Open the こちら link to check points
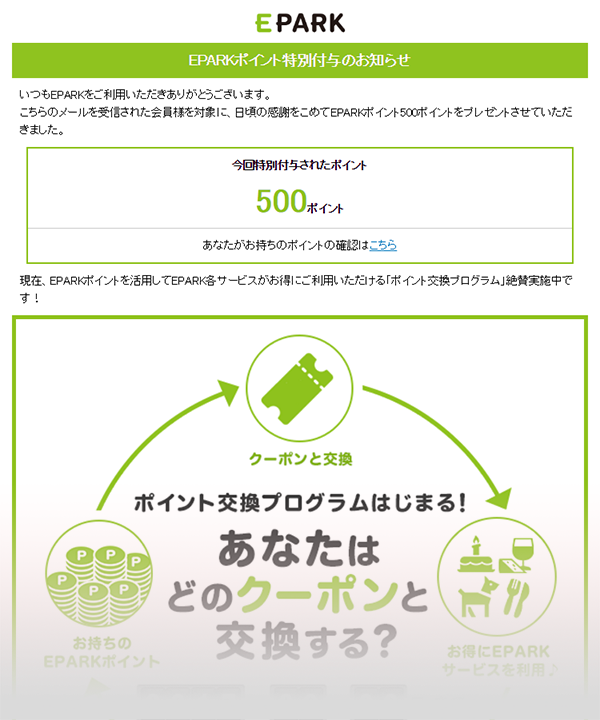This screenshot has height=720, width=600. coord(383,245)
